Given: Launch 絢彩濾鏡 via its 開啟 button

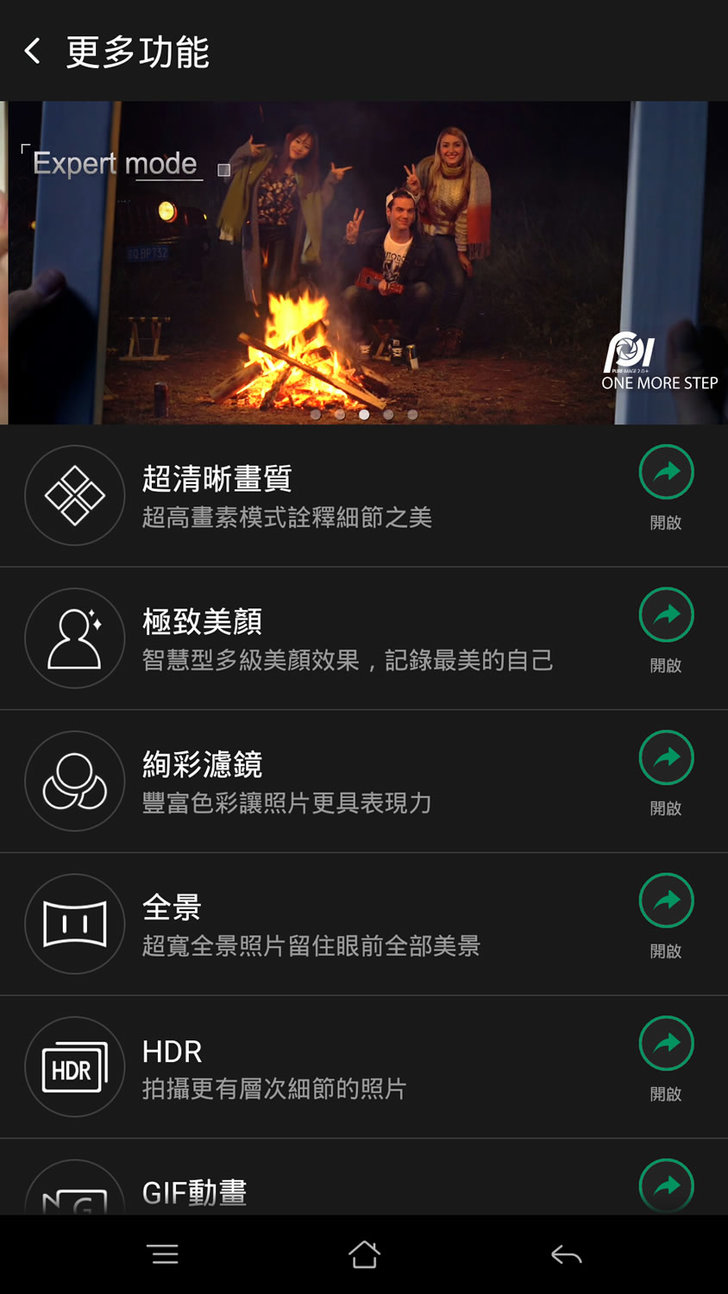Looking at the screenshot, I should (666, 758).
